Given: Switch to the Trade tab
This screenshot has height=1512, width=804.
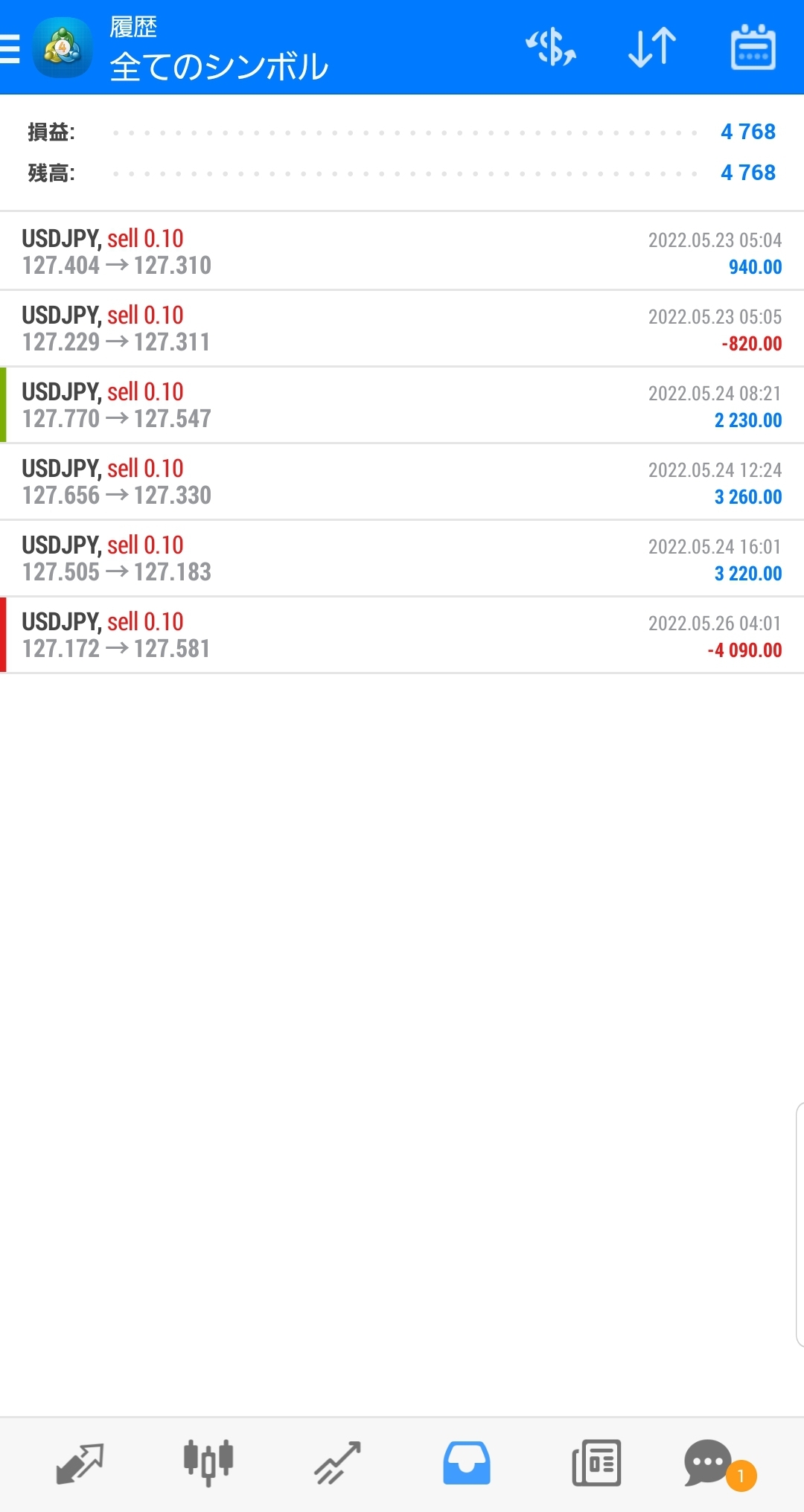Looking at the screenshot, I should [337, 1463].
